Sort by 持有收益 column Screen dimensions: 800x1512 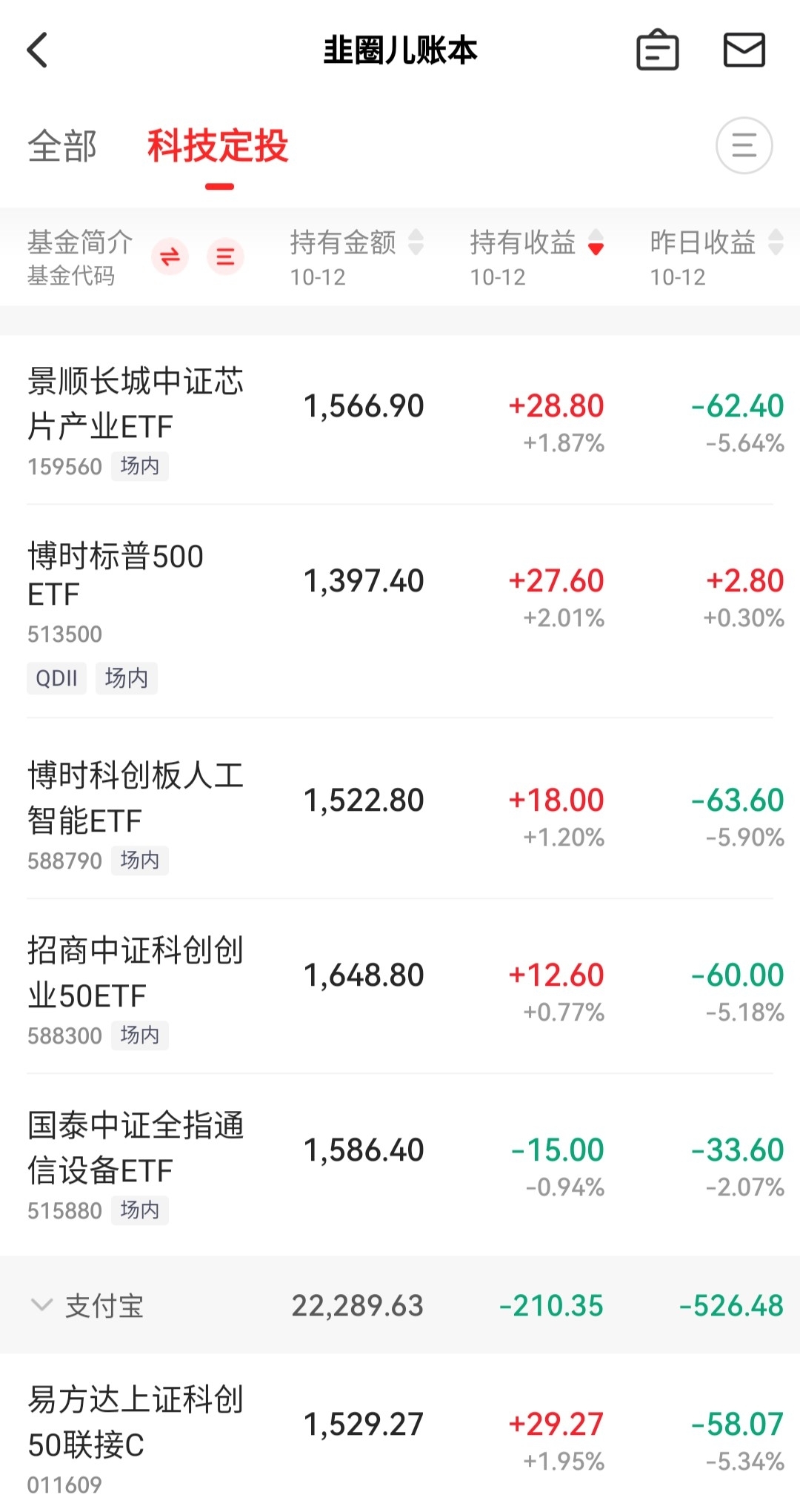pos(536,243)
